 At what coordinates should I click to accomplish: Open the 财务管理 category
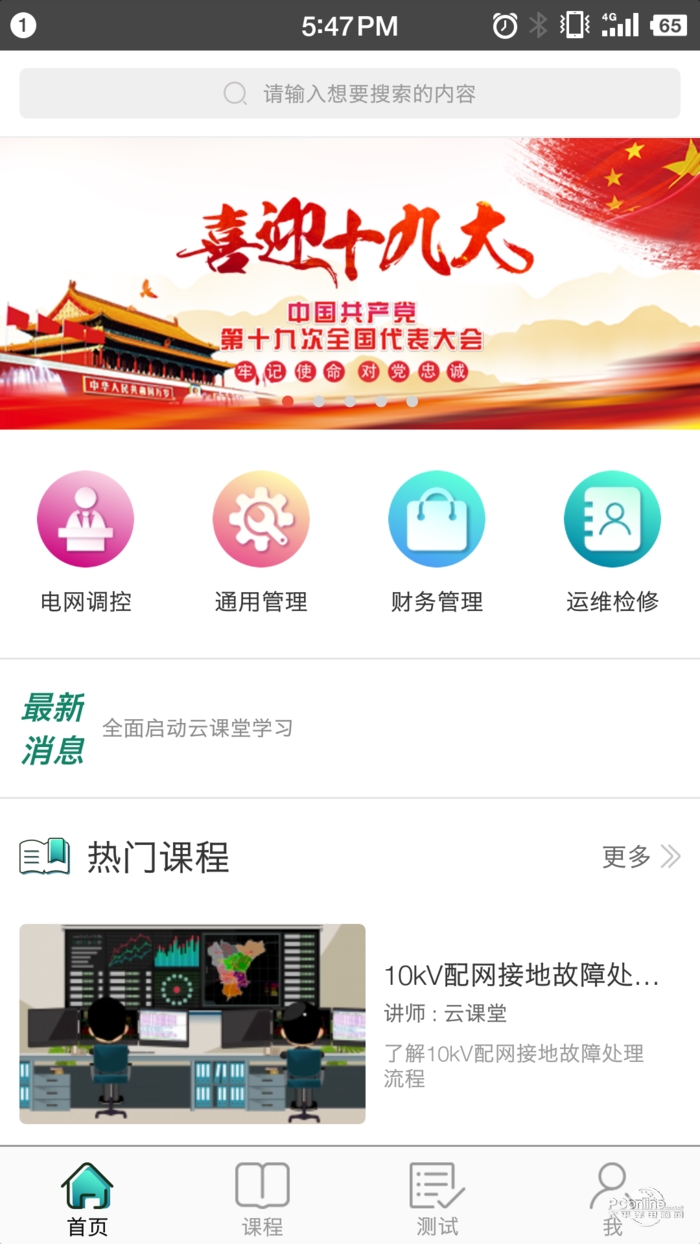[x=437, y=542]
